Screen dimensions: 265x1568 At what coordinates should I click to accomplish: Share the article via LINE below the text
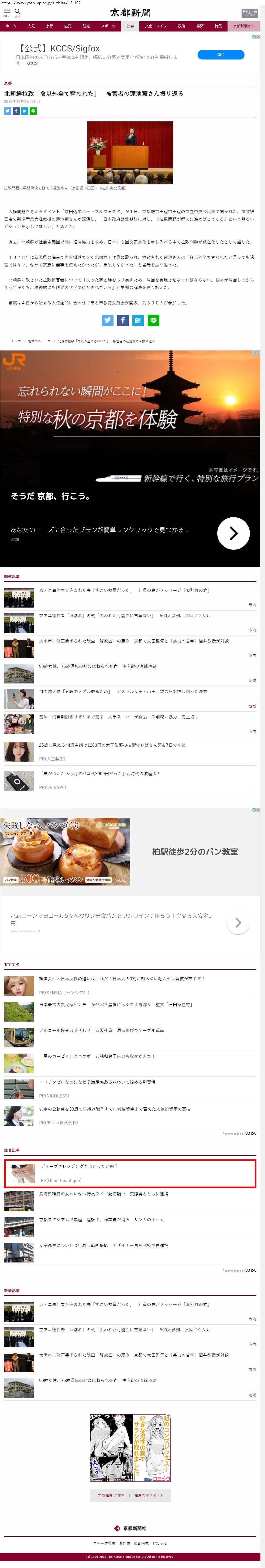coord(153,320)
